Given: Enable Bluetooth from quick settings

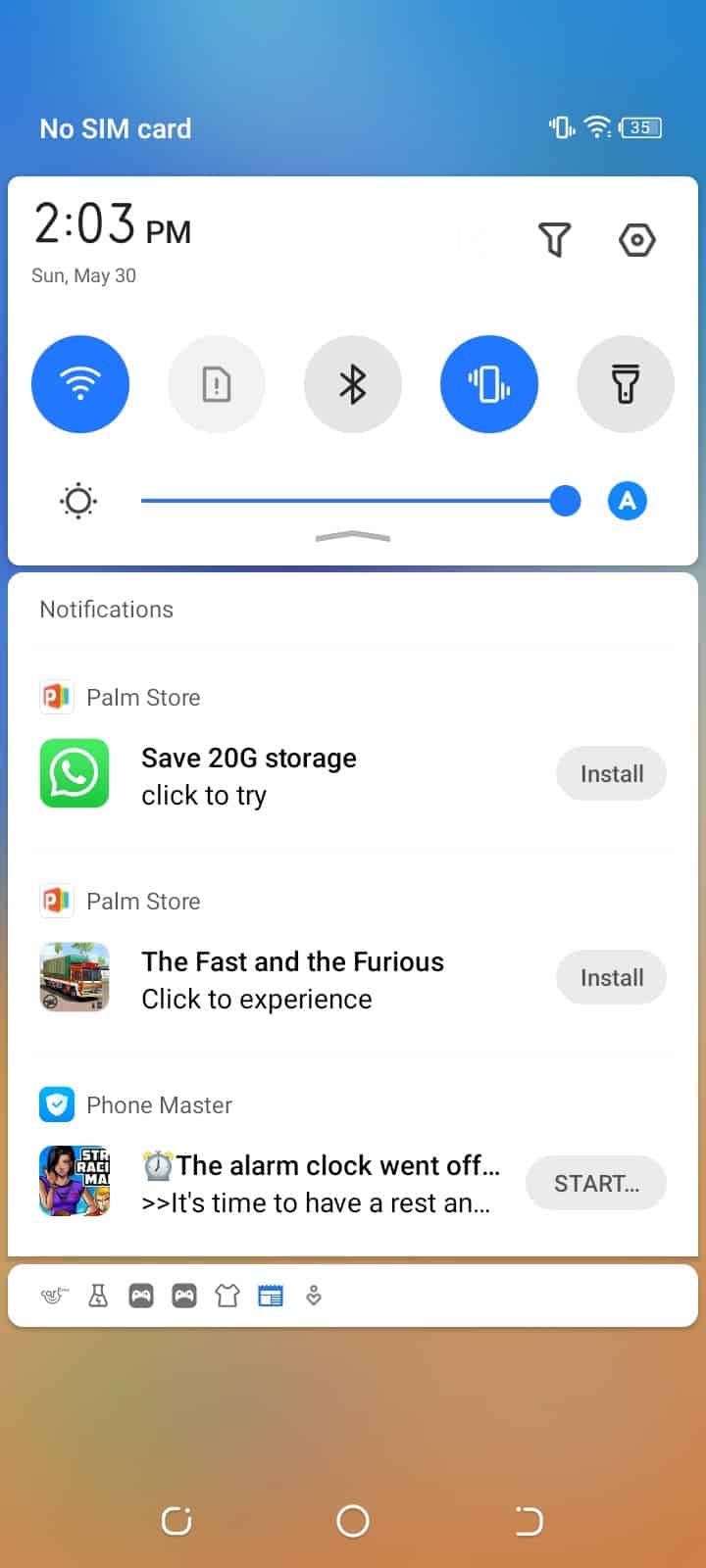Looking at the screenshot, I should coord(353,384).
